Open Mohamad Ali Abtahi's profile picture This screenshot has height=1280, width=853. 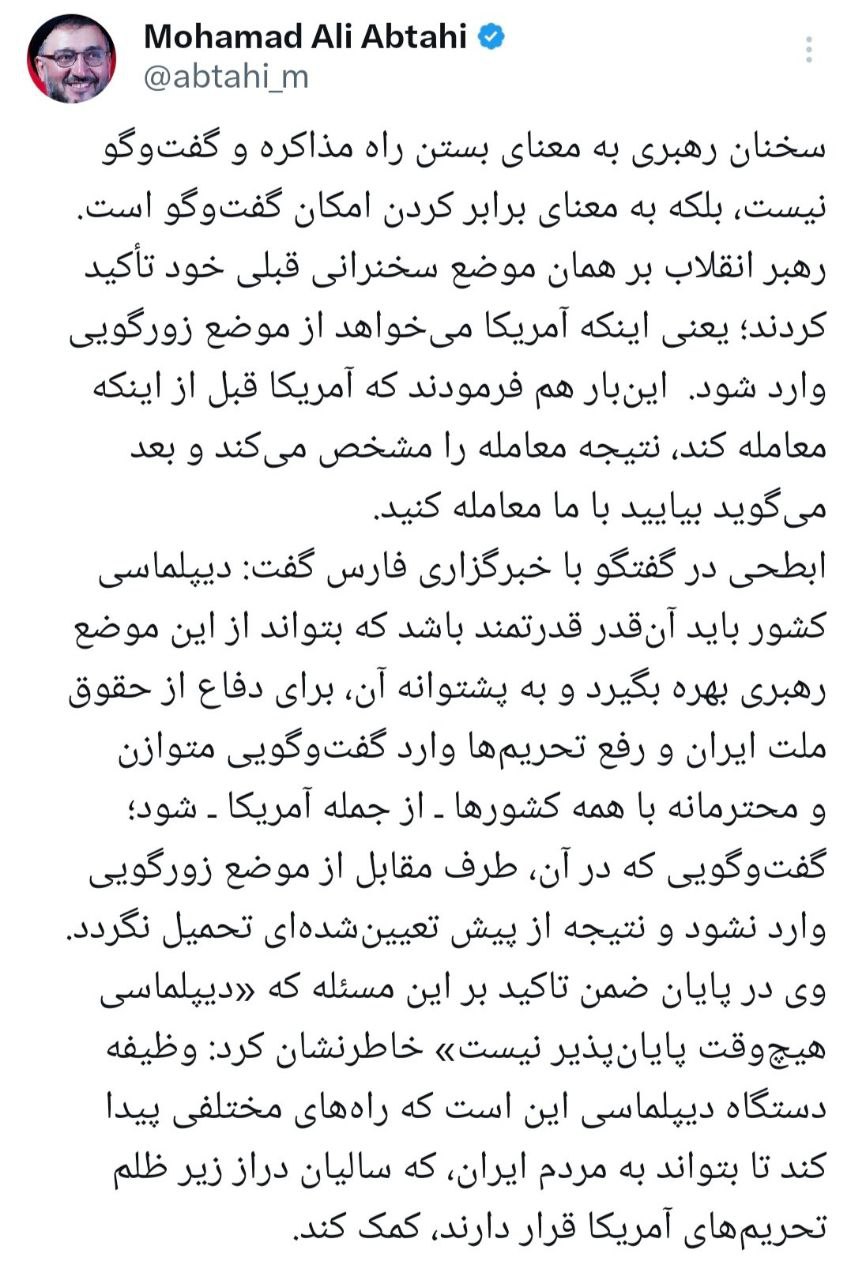click(71, 60)
